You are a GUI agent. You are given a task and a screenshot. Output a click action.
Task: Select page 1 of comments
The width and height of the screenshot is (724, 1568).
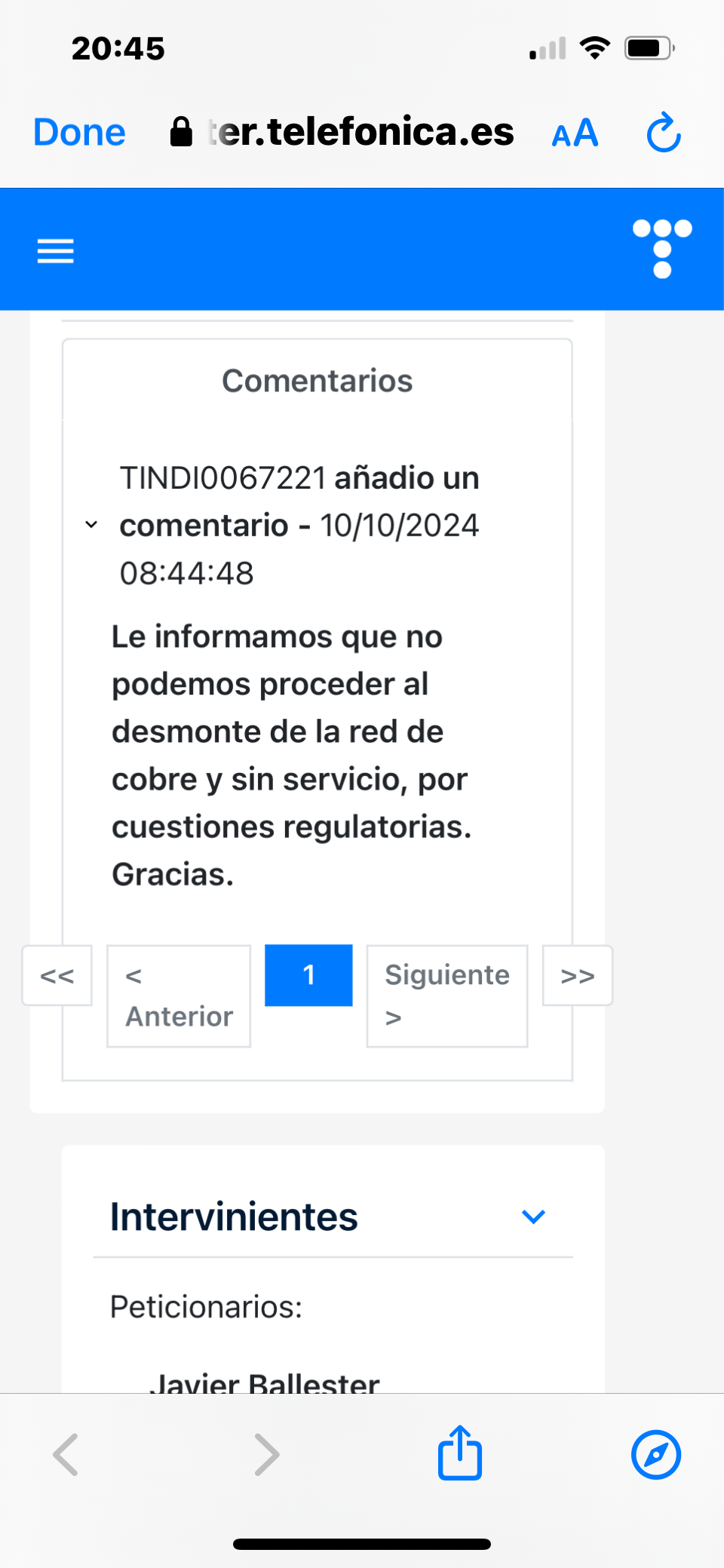pos(308,975)
